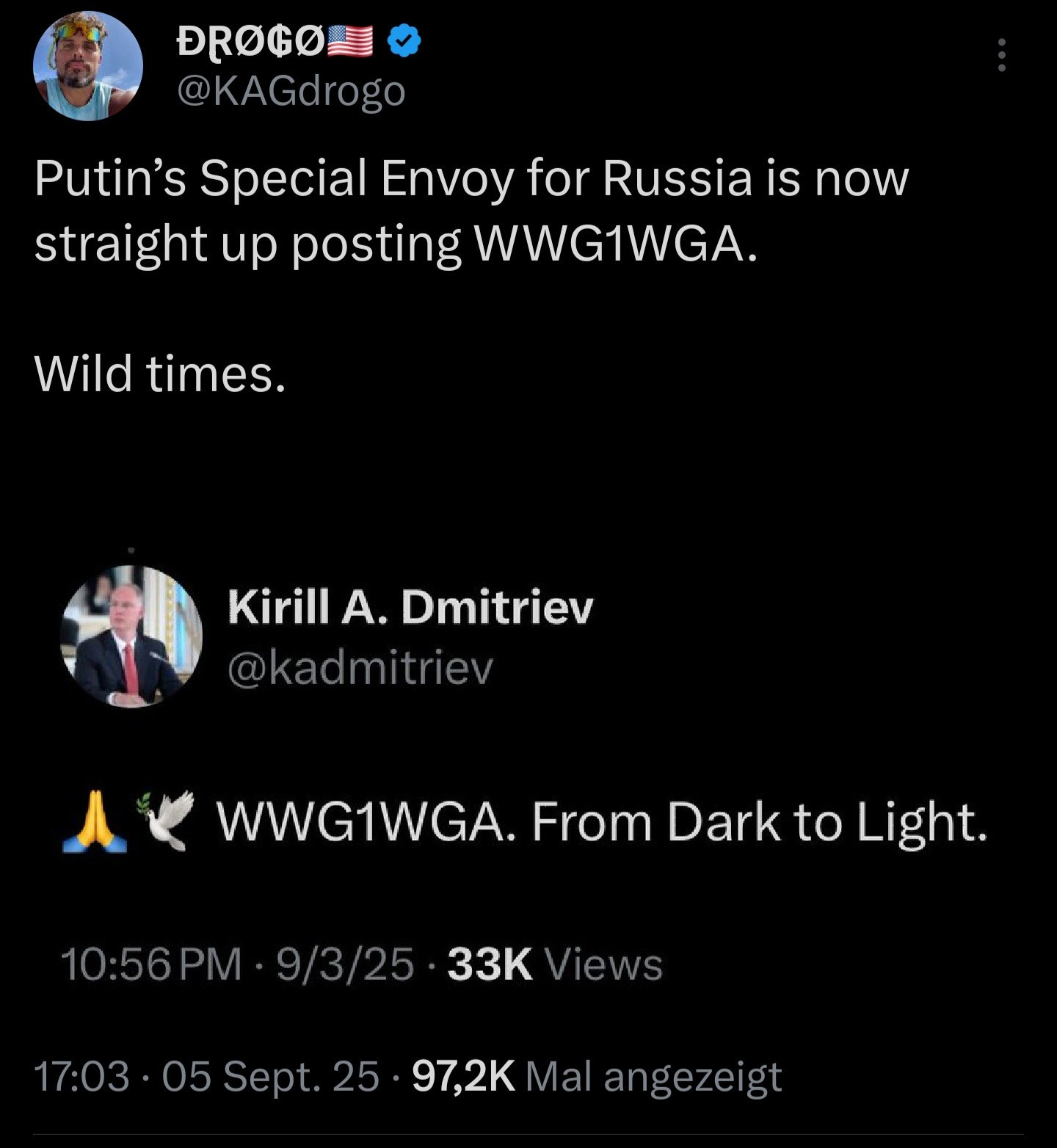The width and height of the screenshot is (1057, 1148).
Task: Open DROGO's profile picture
Action: click(x=88, y=66)
